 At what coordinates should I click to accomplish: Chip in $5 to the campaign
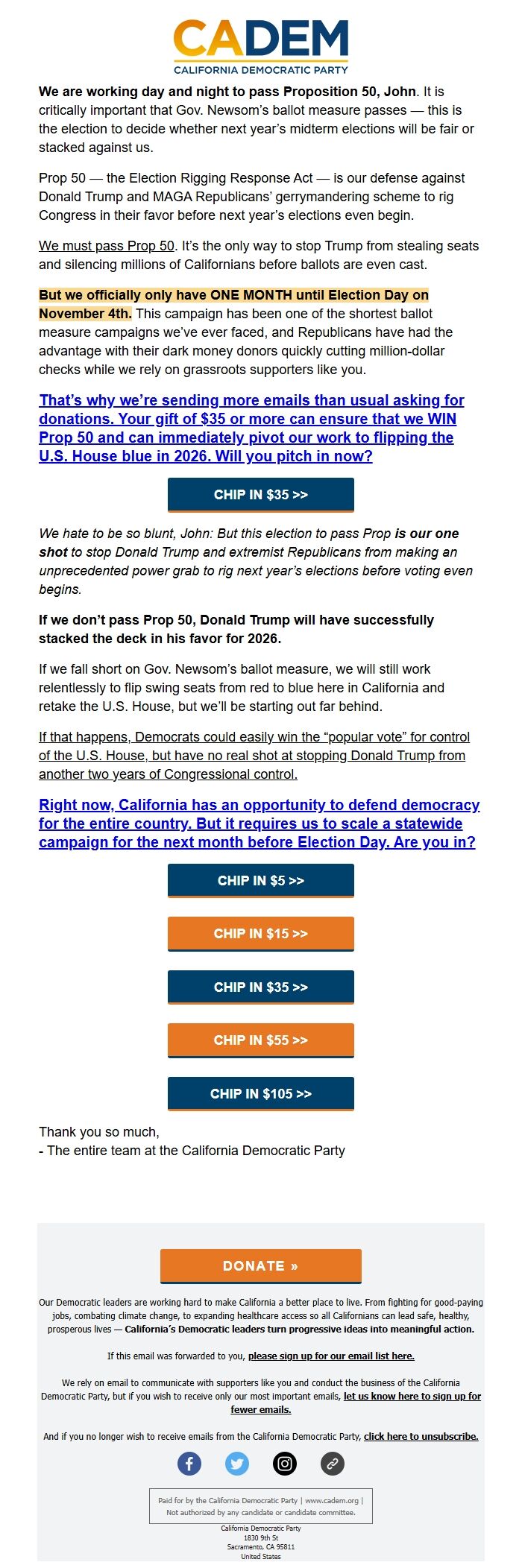pos(261,881)
